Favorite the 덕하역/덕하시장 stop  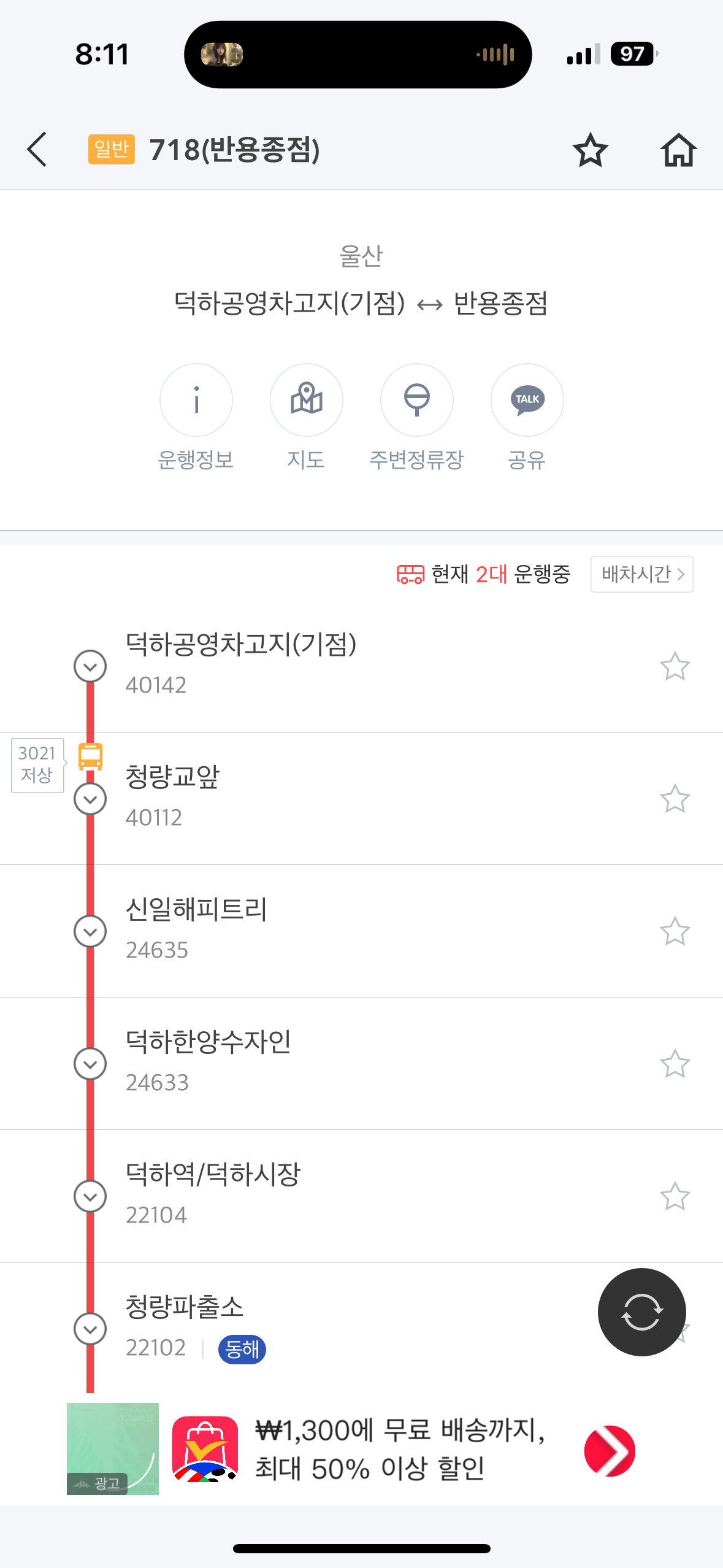675,1196
